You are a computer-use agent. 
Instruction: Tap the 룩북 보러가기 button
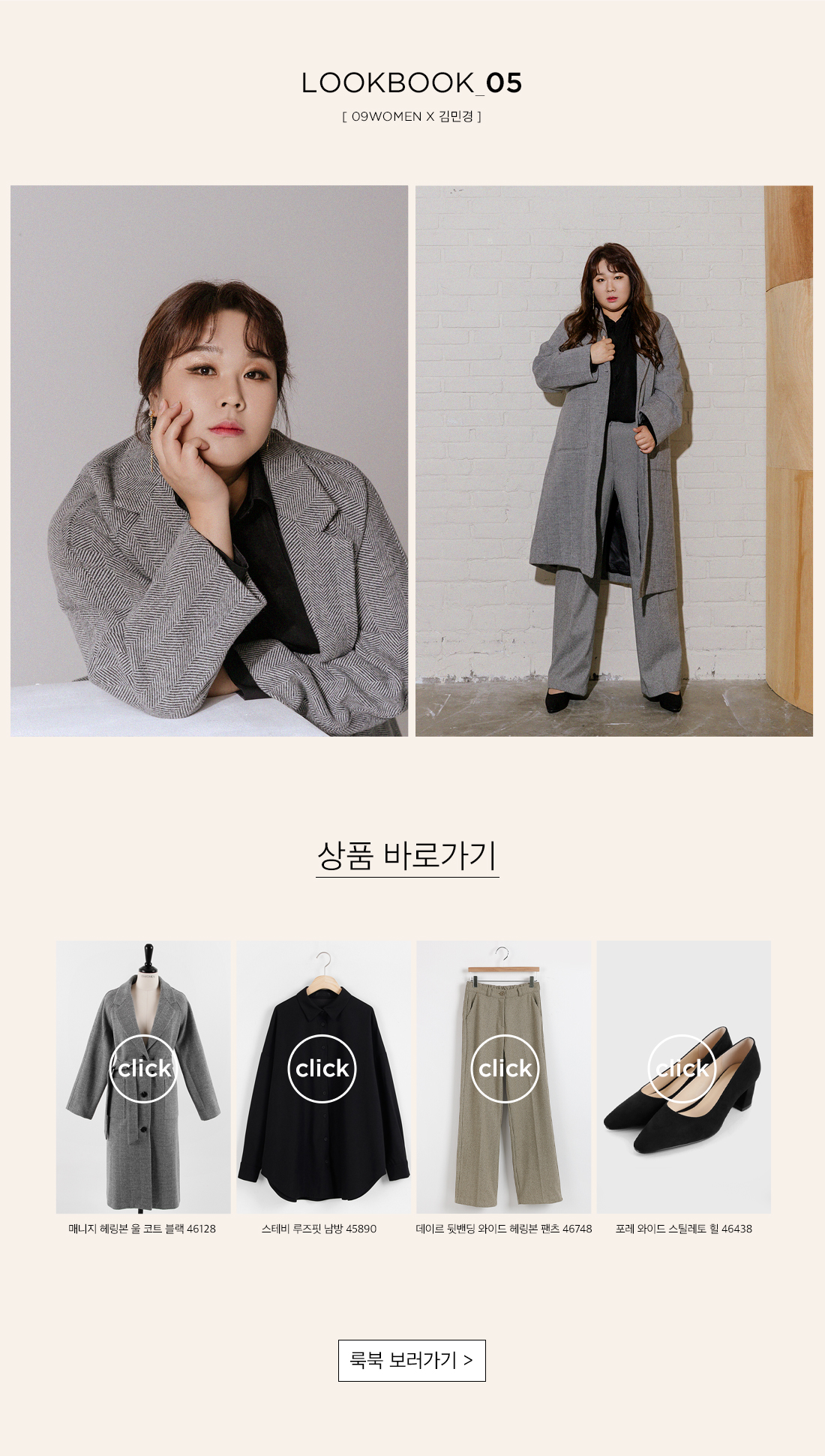pos(412,1360)
